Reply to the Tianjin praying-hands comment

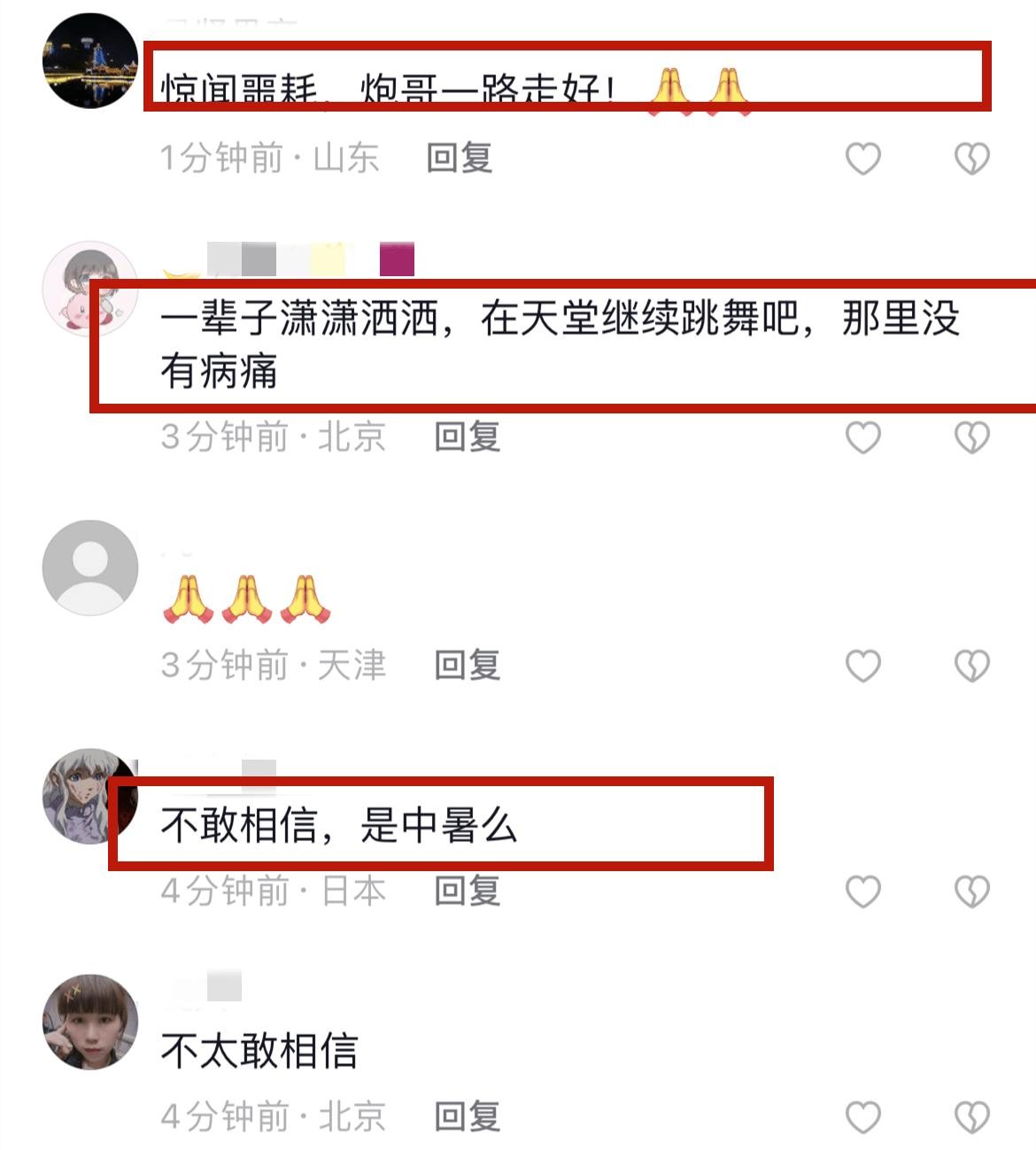click(467, 665)
